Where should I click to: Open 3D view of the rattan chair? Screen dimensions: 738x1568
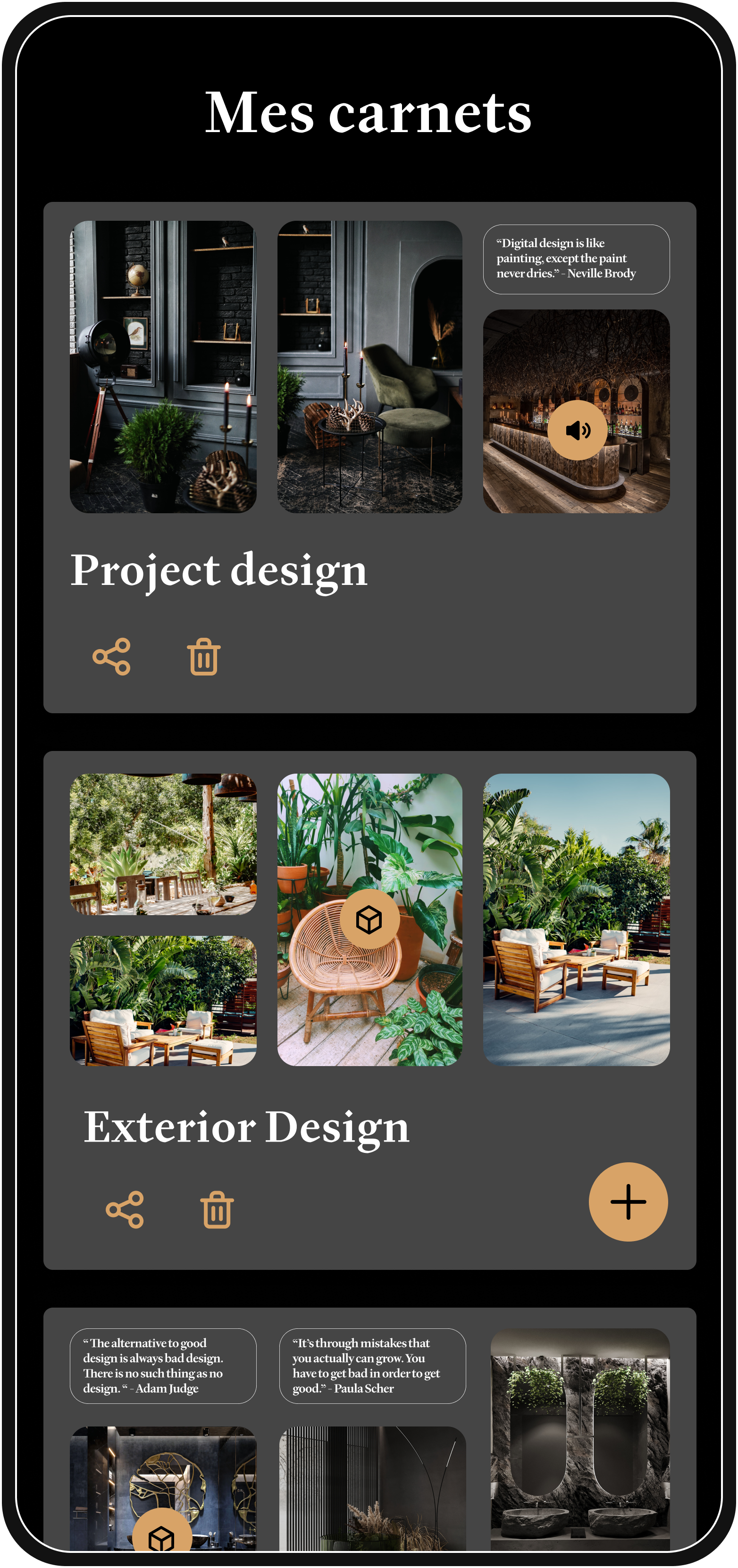point(369,919)
